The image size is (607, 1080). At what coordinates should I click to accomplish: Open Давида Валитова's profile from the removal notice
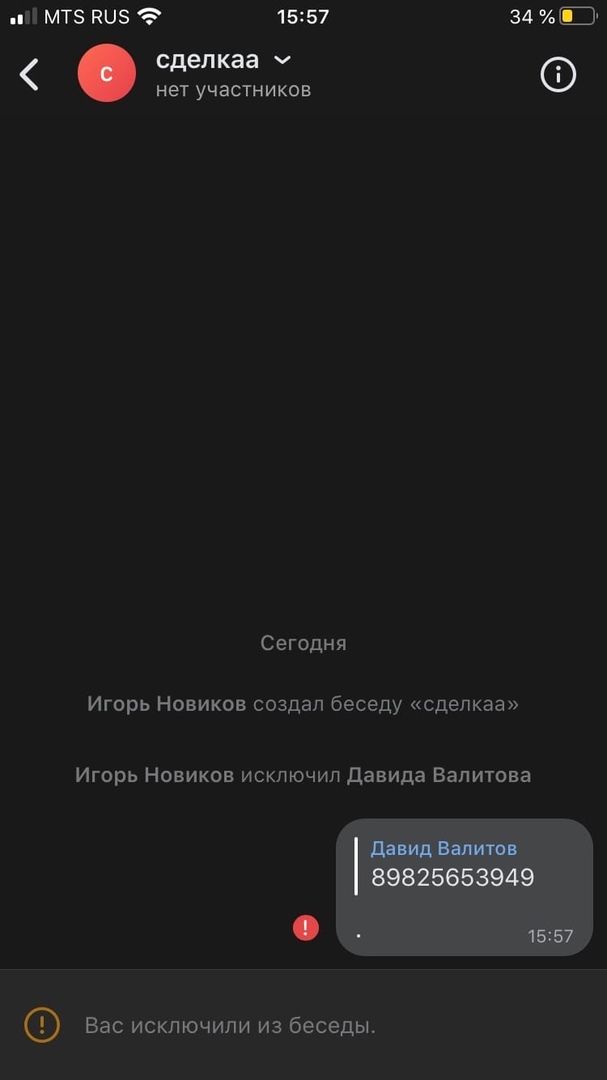[x=438, y=775]
